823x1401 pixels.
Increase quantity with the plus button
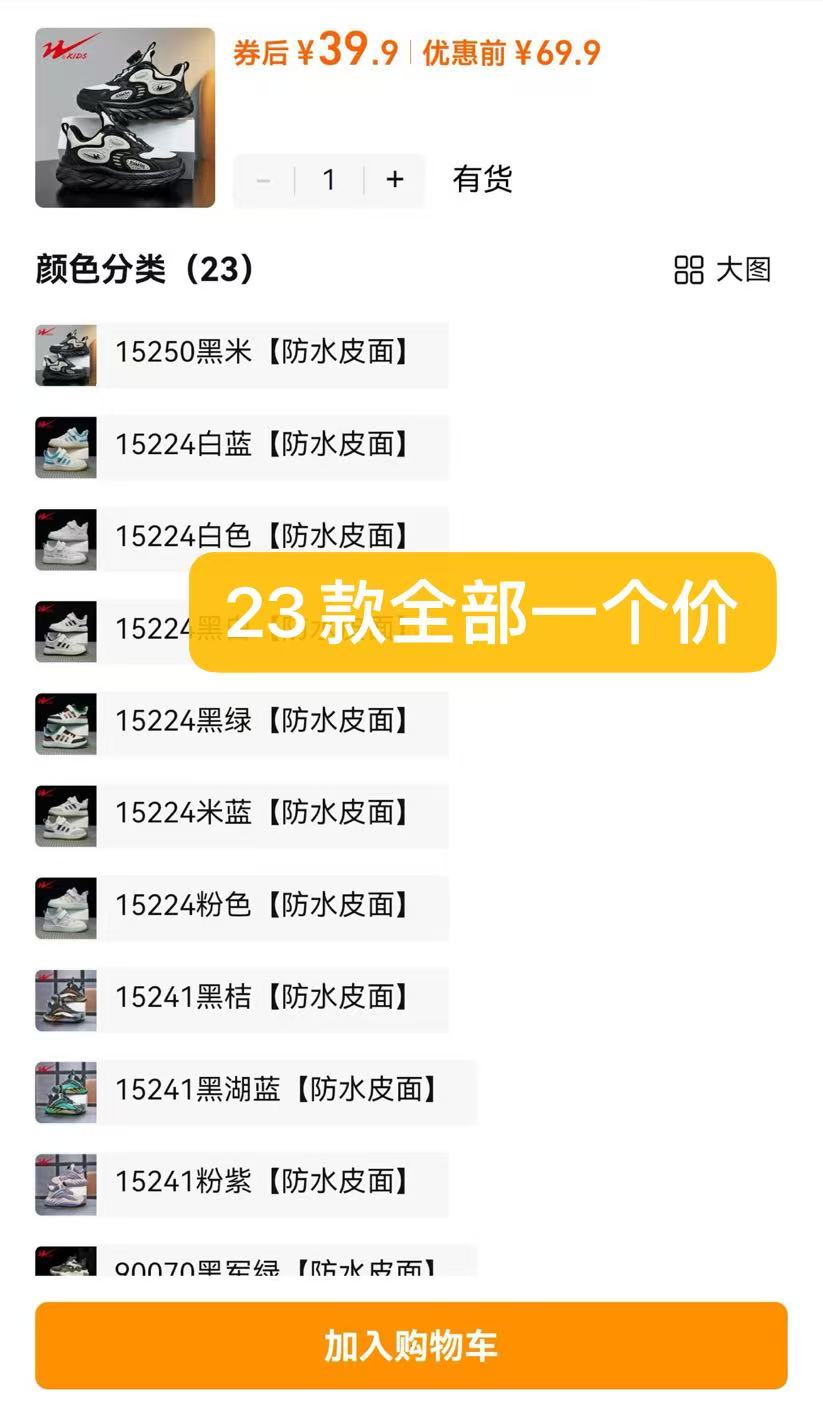click(x=395, y=181)
